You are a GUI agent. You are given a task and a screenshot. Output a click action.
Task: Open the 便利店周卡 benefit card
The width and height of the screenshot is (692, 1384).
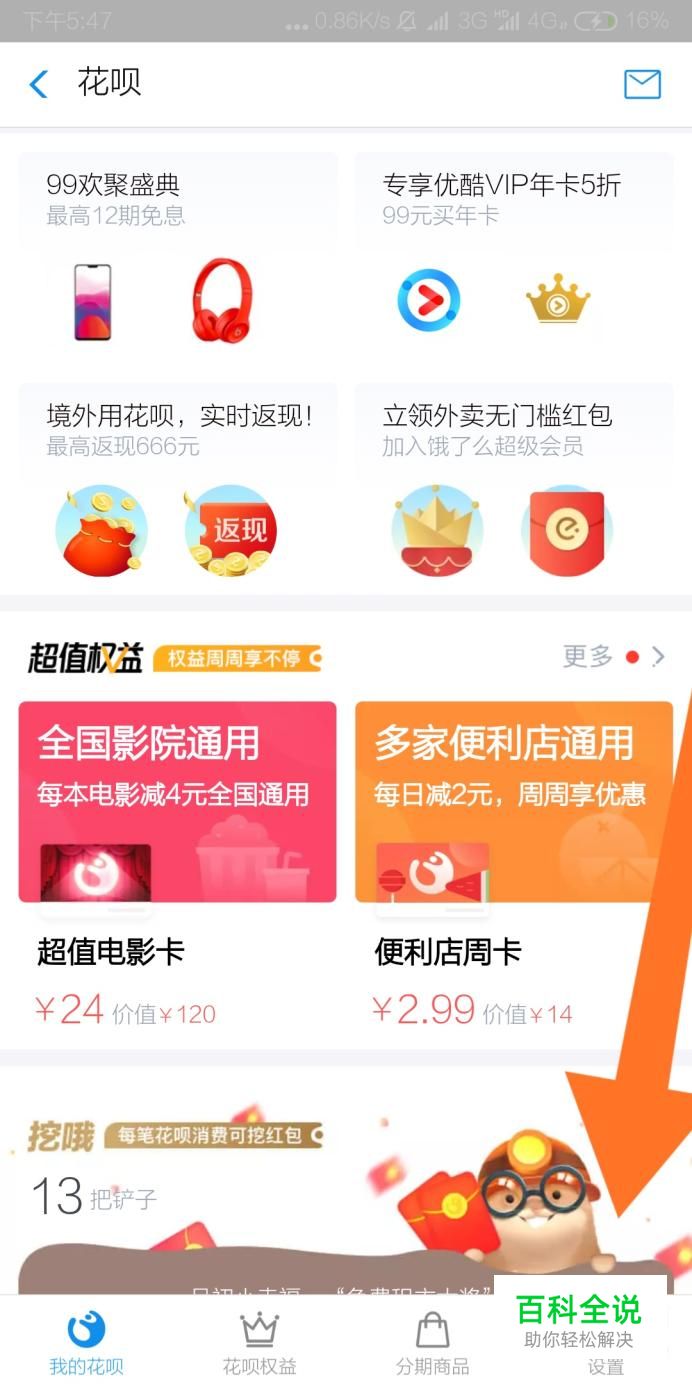tap(514, 860)
